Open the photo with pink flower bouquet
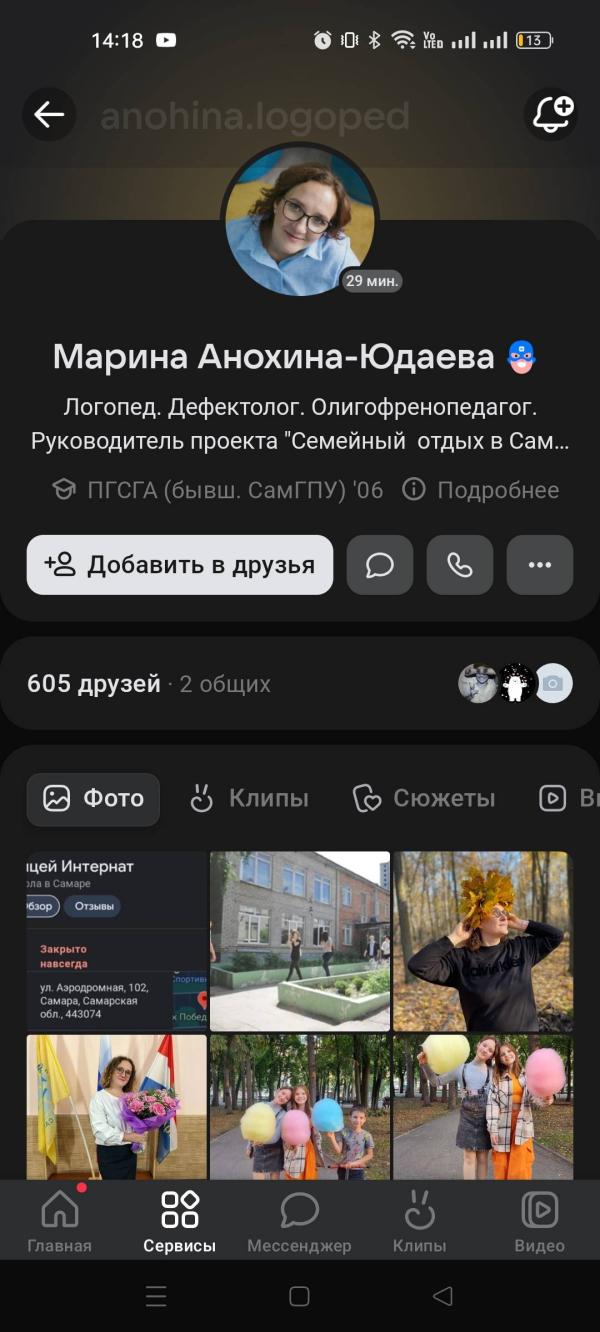 click(116, 1106)
